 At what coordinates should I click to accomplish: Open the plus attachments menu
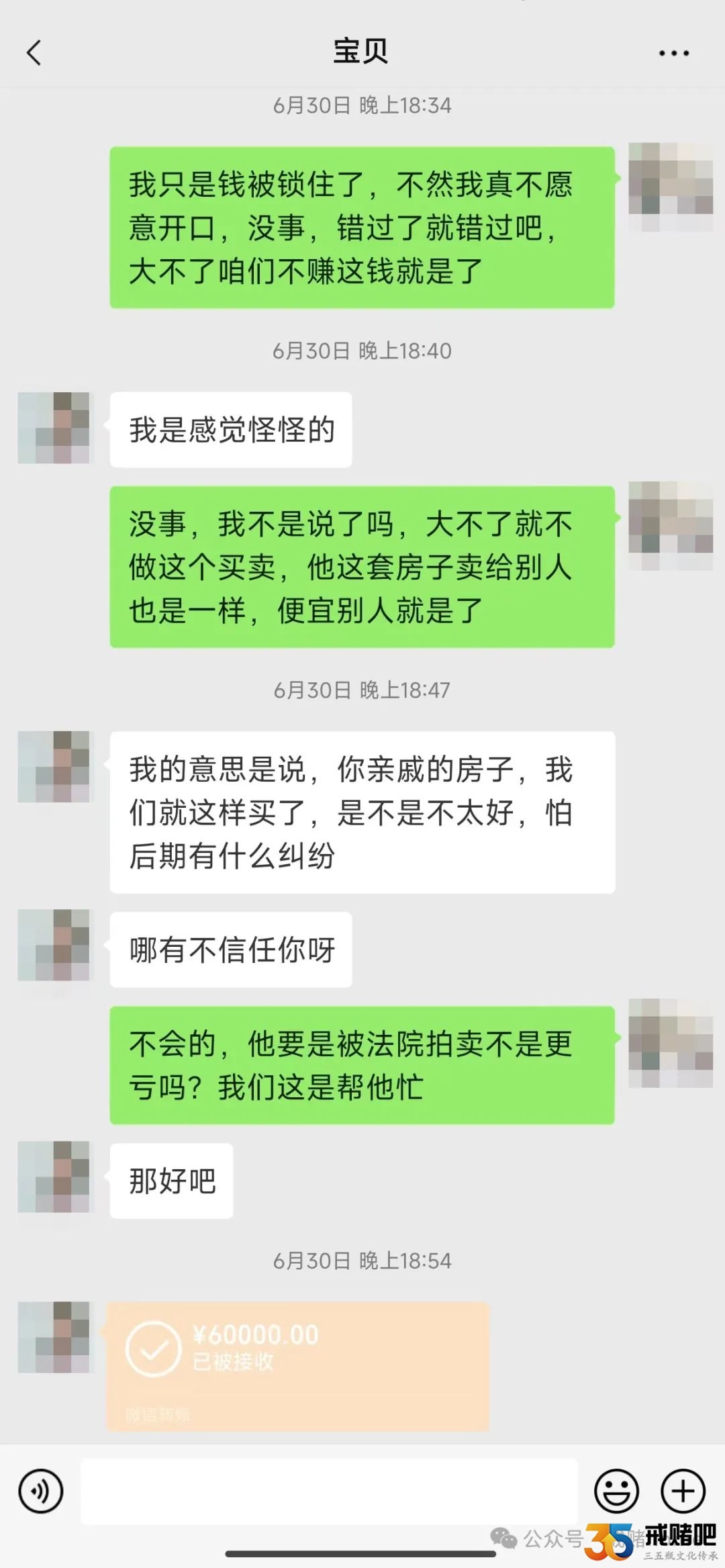pos(683,1491)
